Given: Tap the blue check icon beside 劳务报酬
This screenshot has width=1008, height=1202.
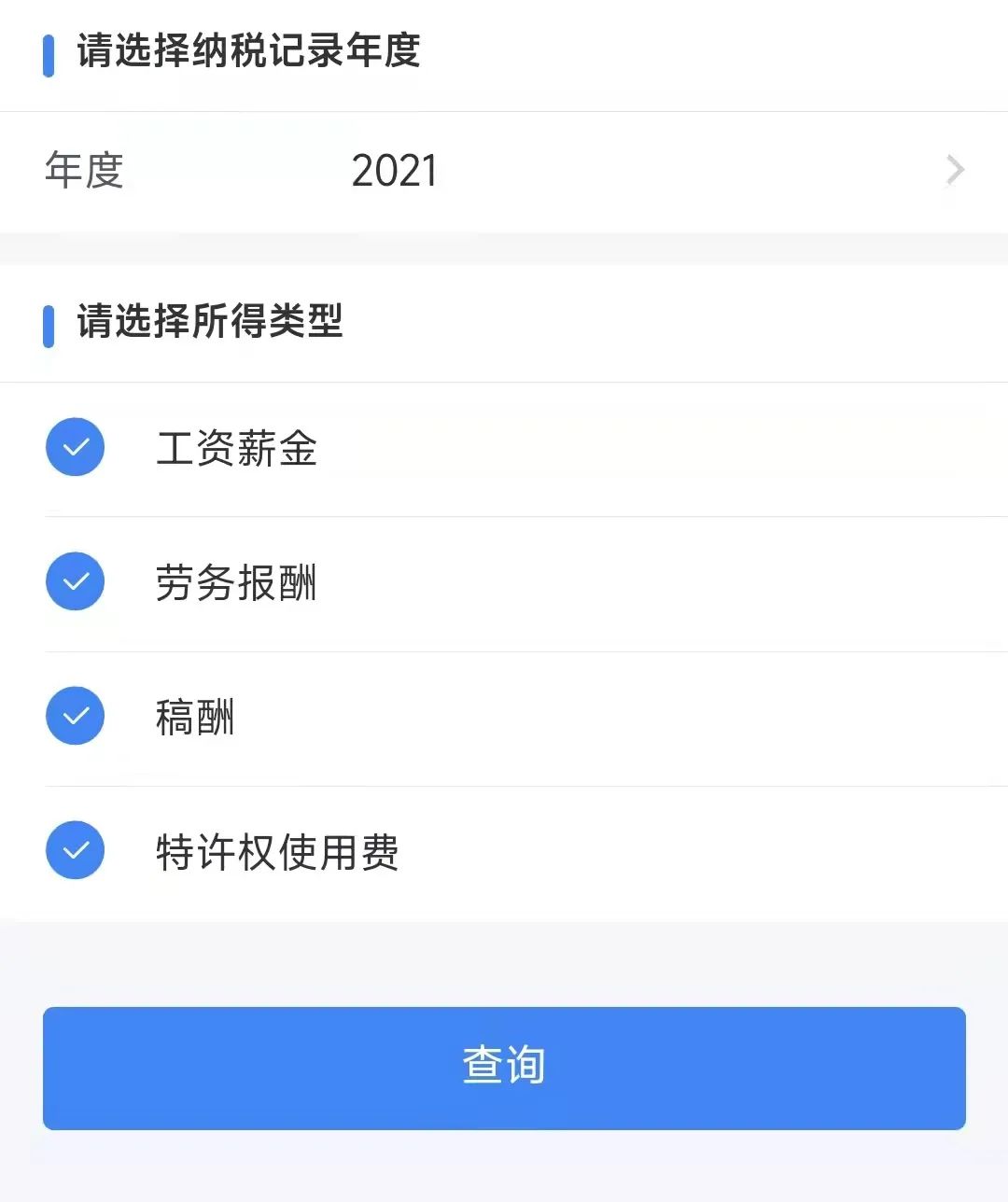Looking at the screenshot, I should 75,581.
